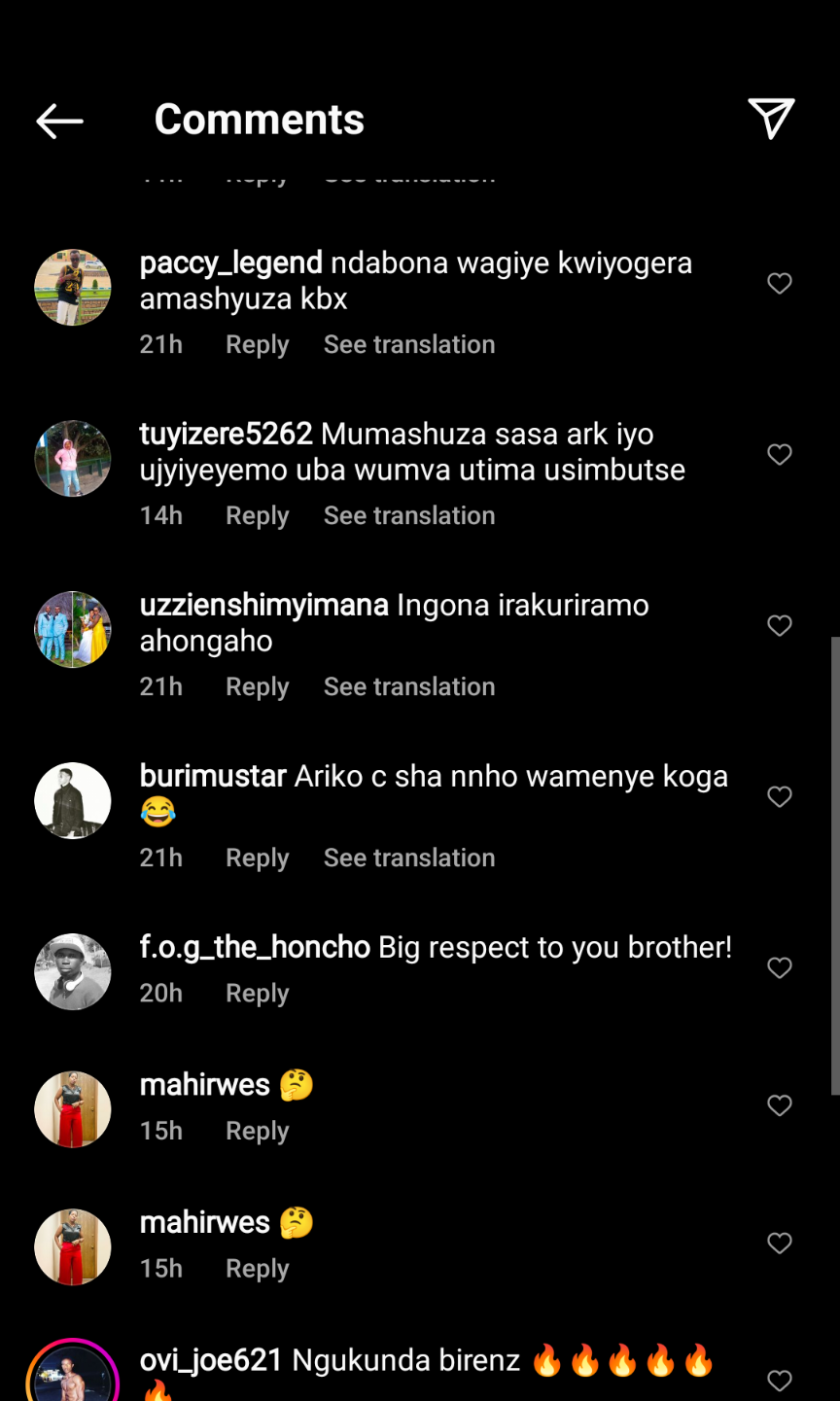See translation of paccy_legend's comment
The image size is (840, 1401).
tap(409, 345)
